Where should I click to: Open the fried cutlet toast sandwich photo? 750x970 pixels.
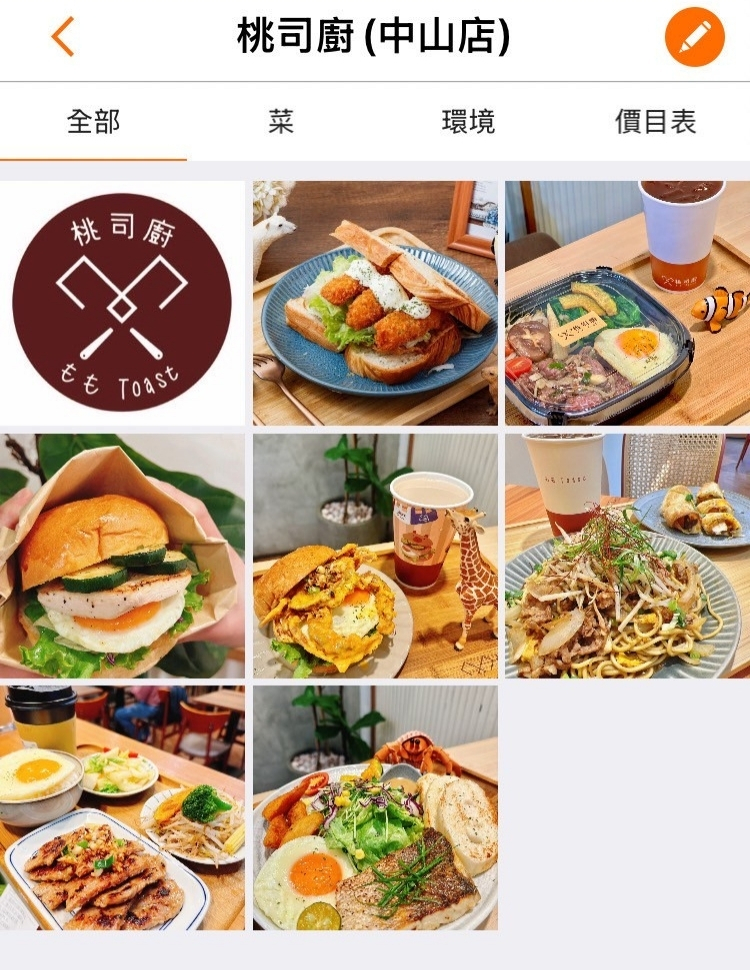tap(375, 303)
